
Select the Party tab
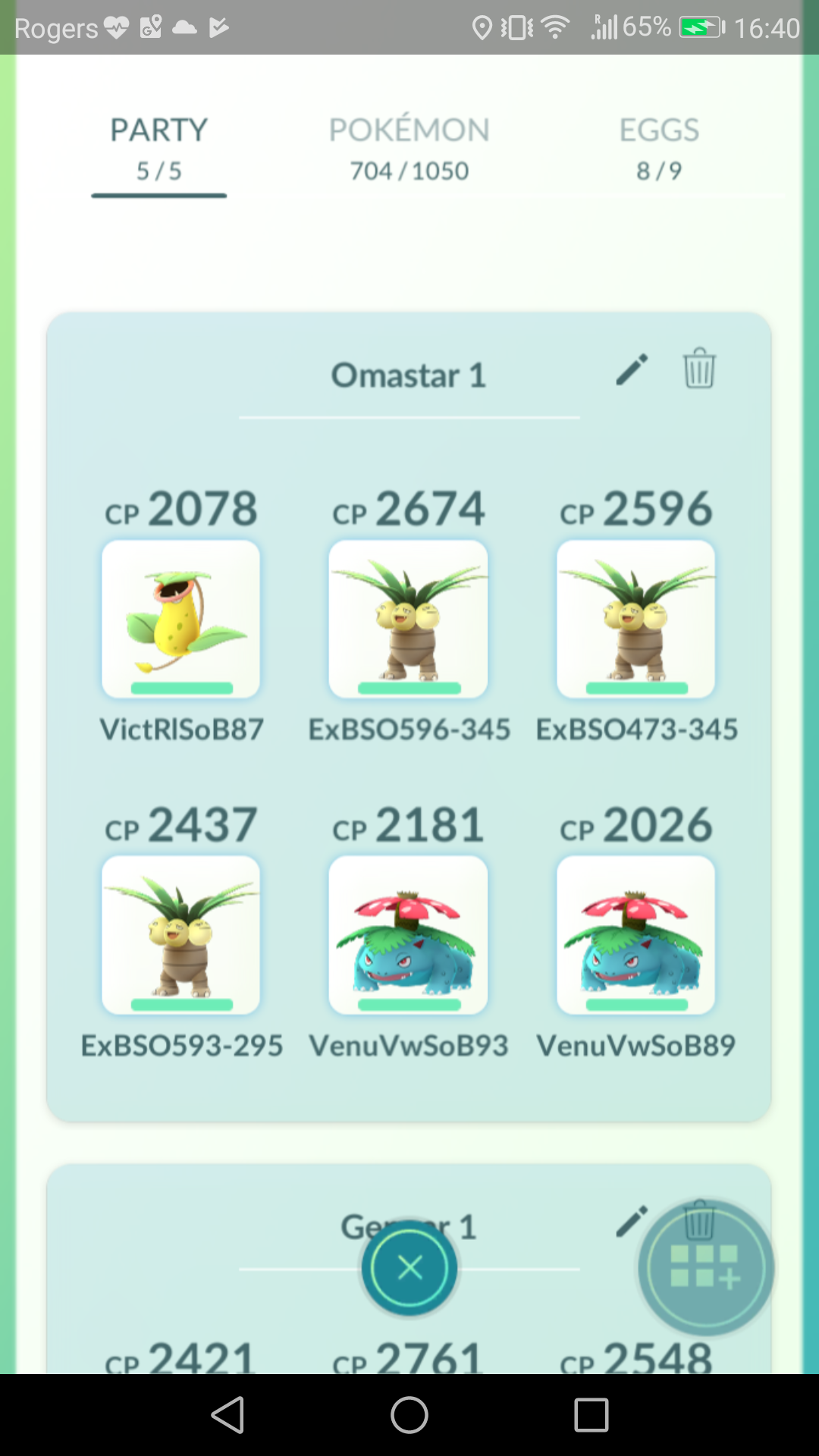pos(158,149)
